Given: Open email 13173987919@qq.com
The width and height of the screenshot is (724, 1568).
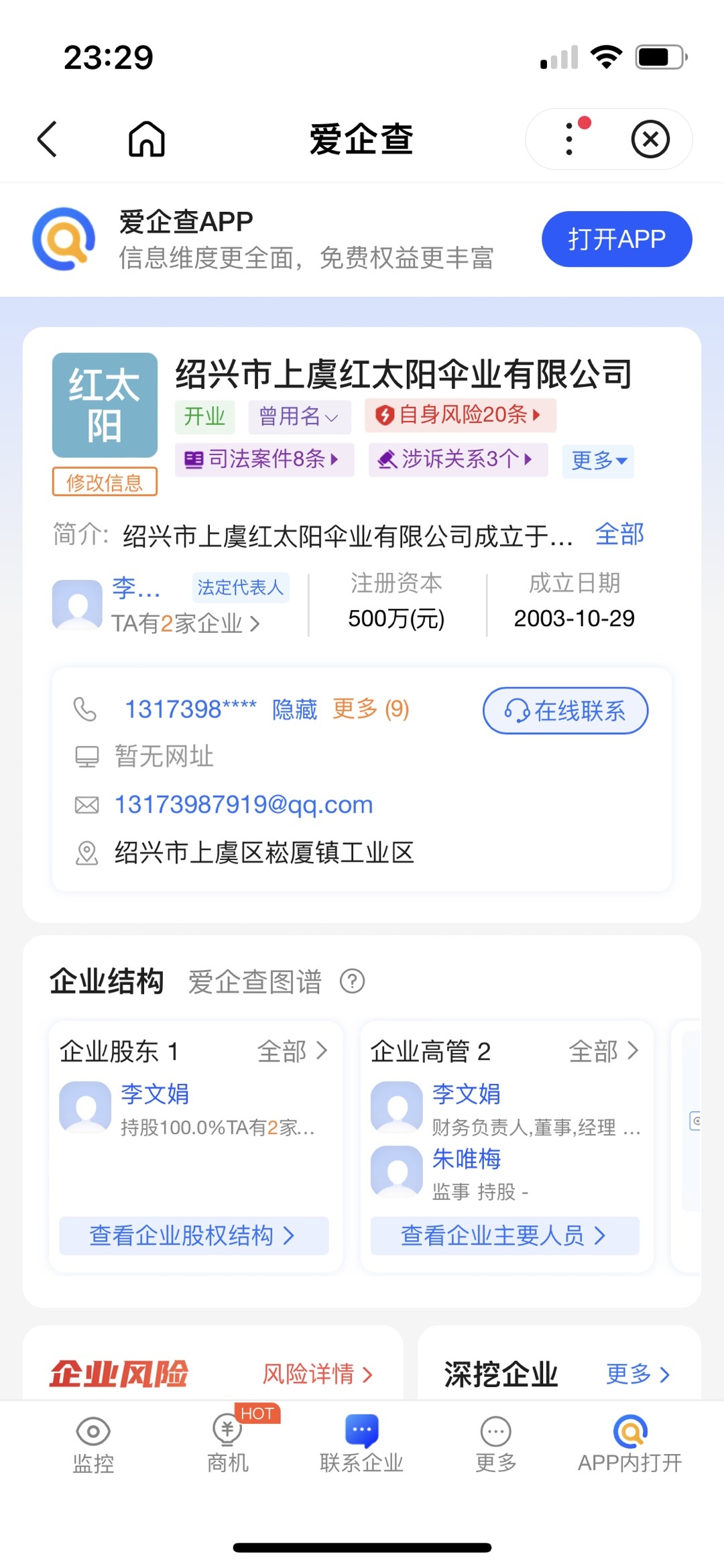Looking at the screenshot, I should [x=243, y=804].
